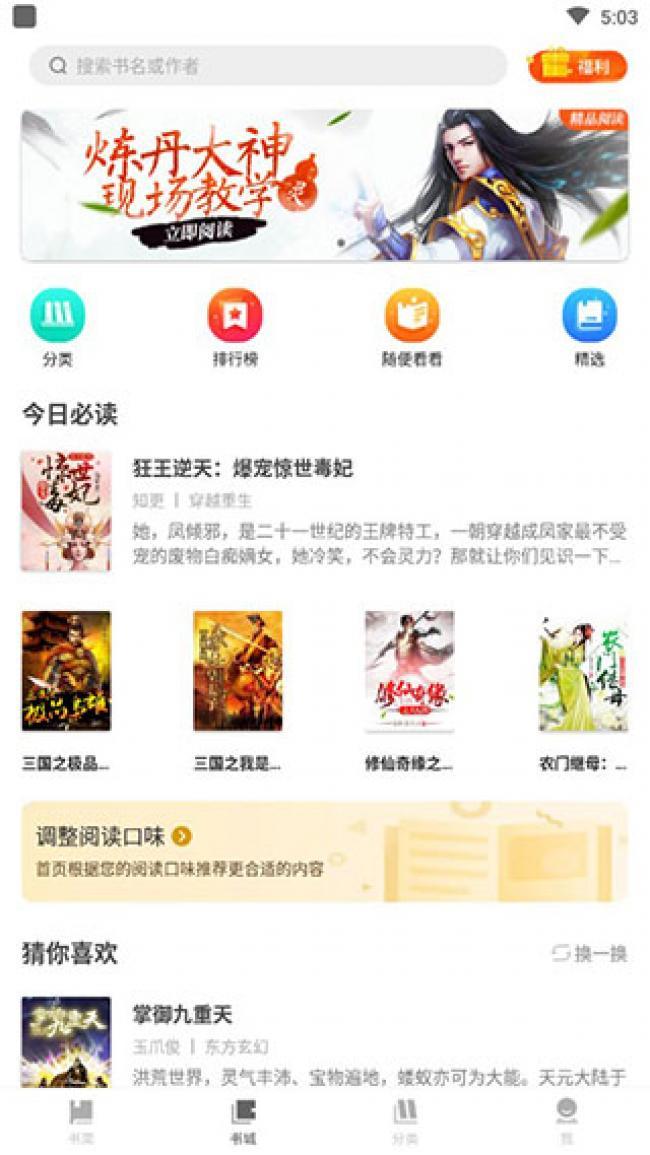
Task: Switch to the 书架 bookshelf tab
Action: click(81, 1119)
